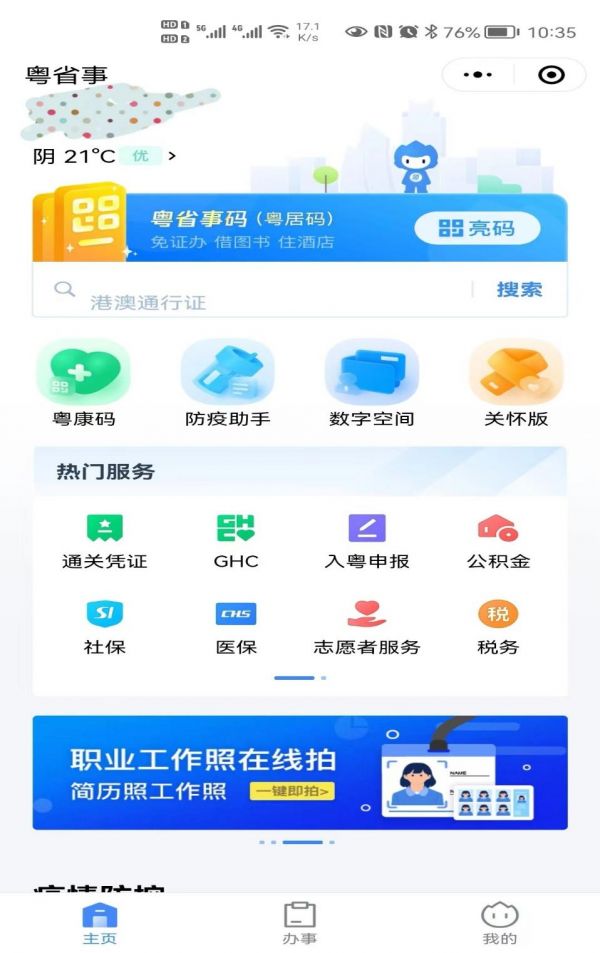Open the GHC service

click(236, 542)
